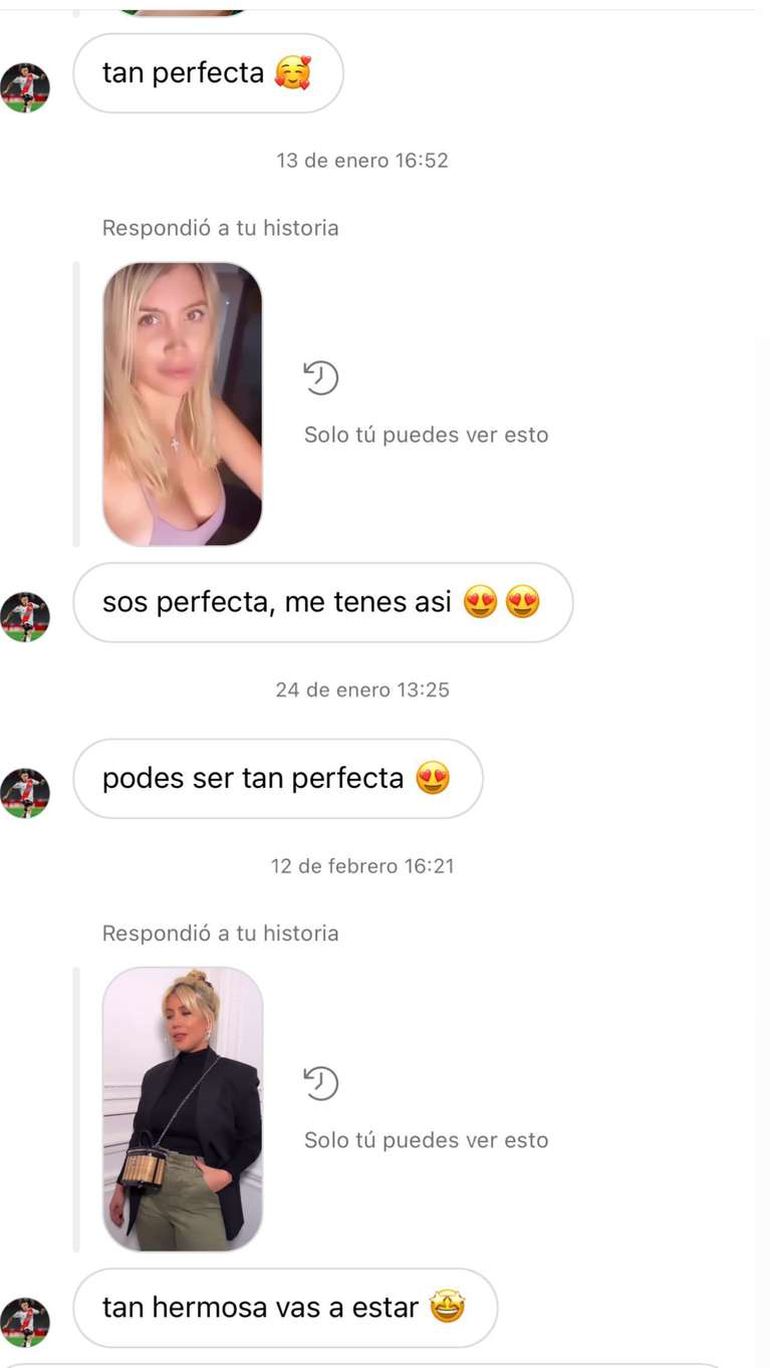The height and width of the screenshot is (1368, 770).
Task: Select the timestamp '12 de febrero 16:21'
Action: click(x=362, y=866)
